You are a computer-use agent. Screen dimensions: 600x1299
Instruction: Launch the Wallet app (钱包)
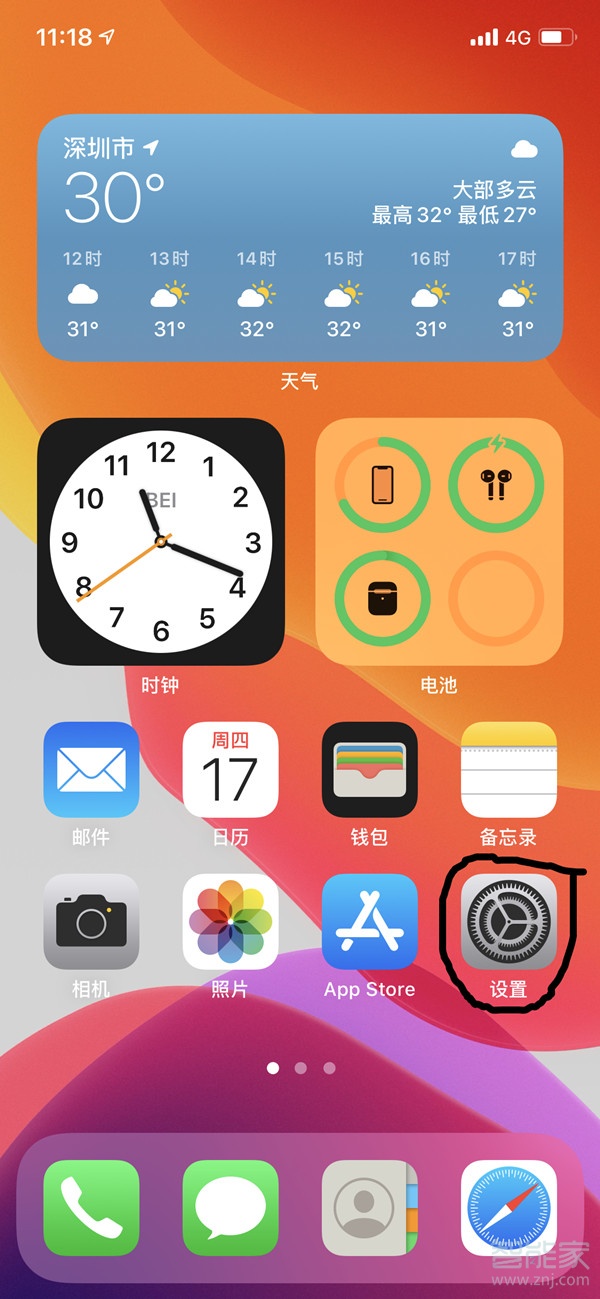tap(369, 769)
